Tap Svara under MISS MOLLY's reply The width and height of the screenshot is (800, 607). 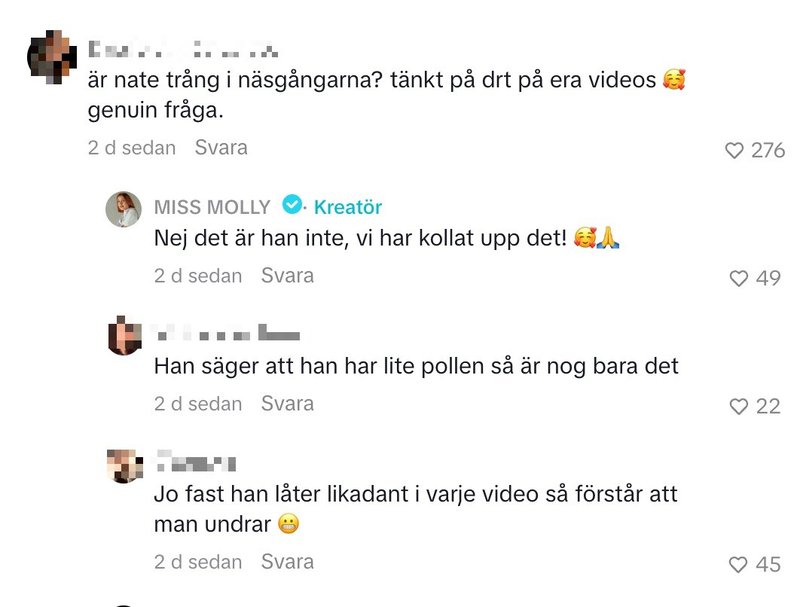point(287,276)
